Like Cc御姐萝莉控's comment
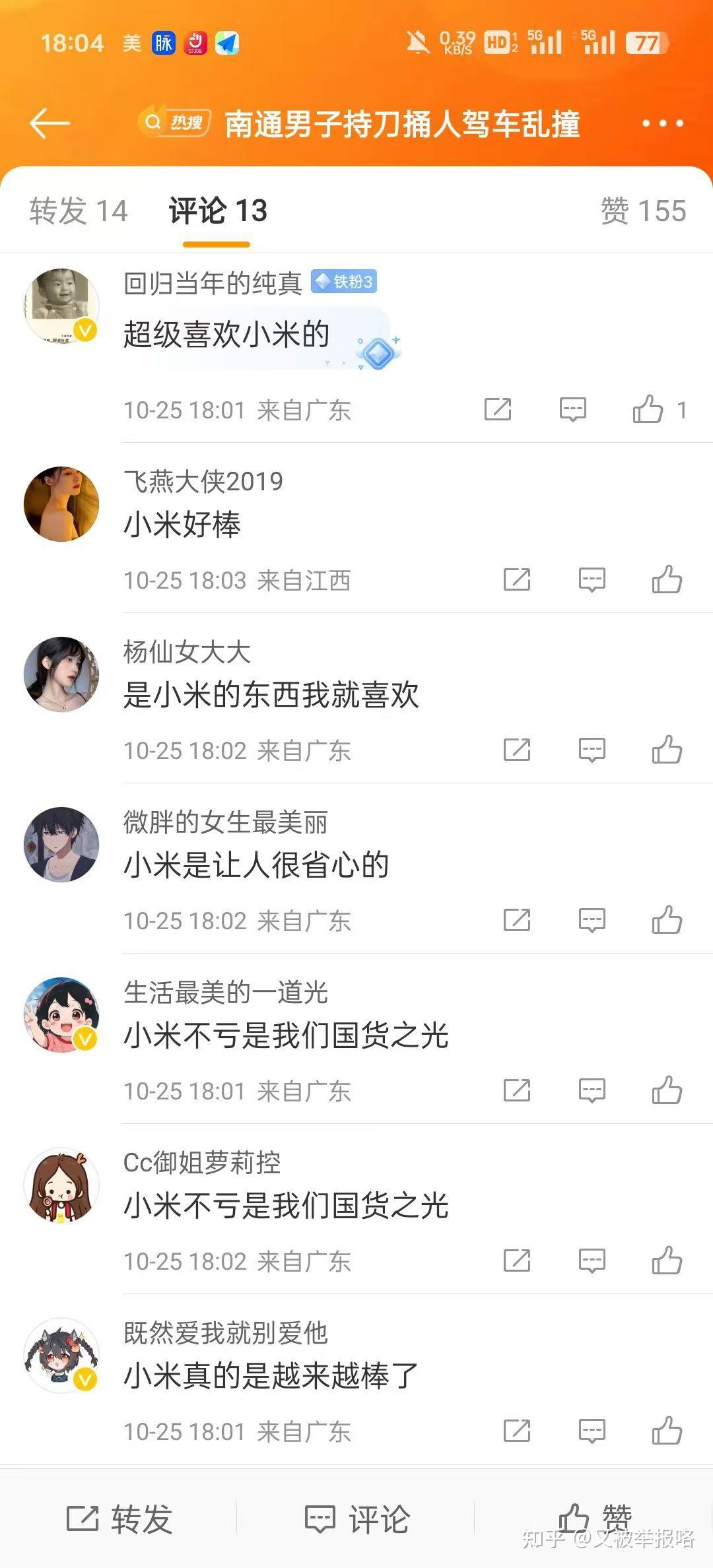 tap(667, 1260)
